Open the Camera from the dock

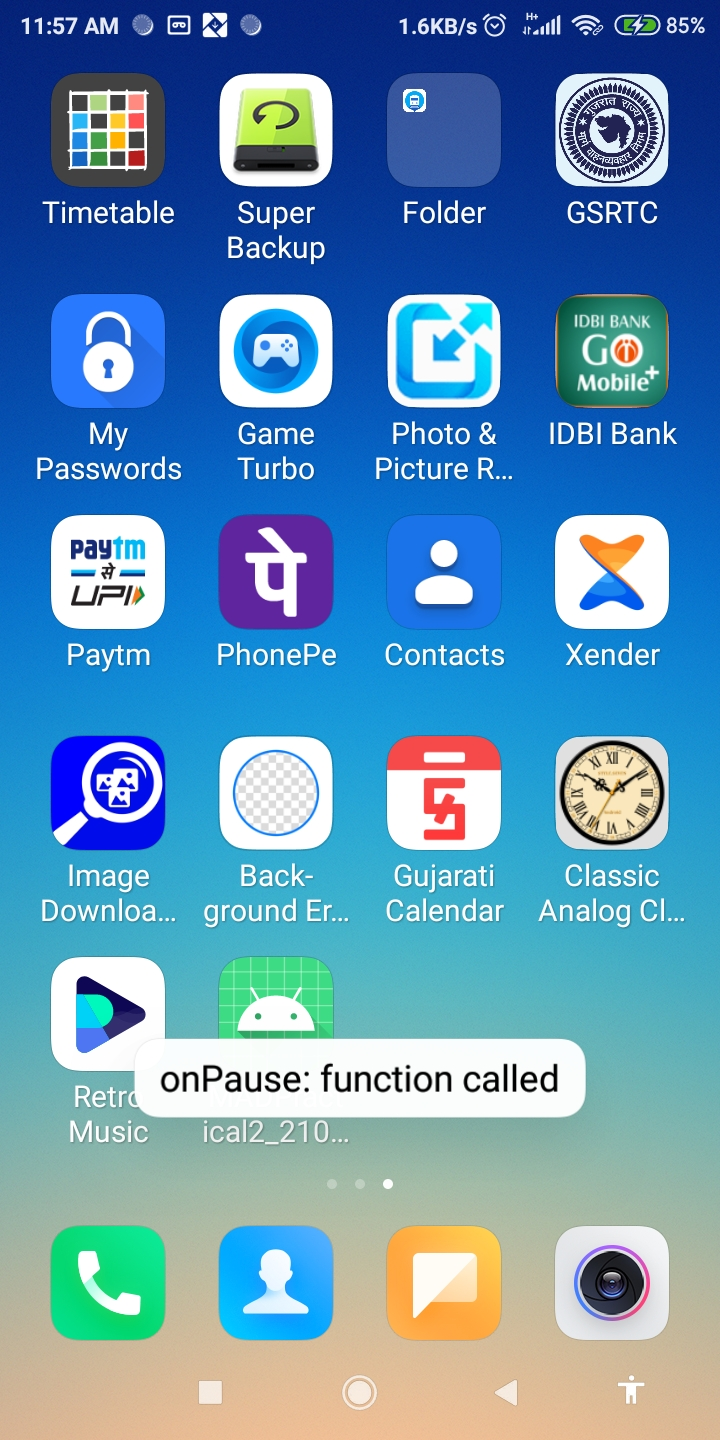pyautogui.click(x=612, y=1283)
